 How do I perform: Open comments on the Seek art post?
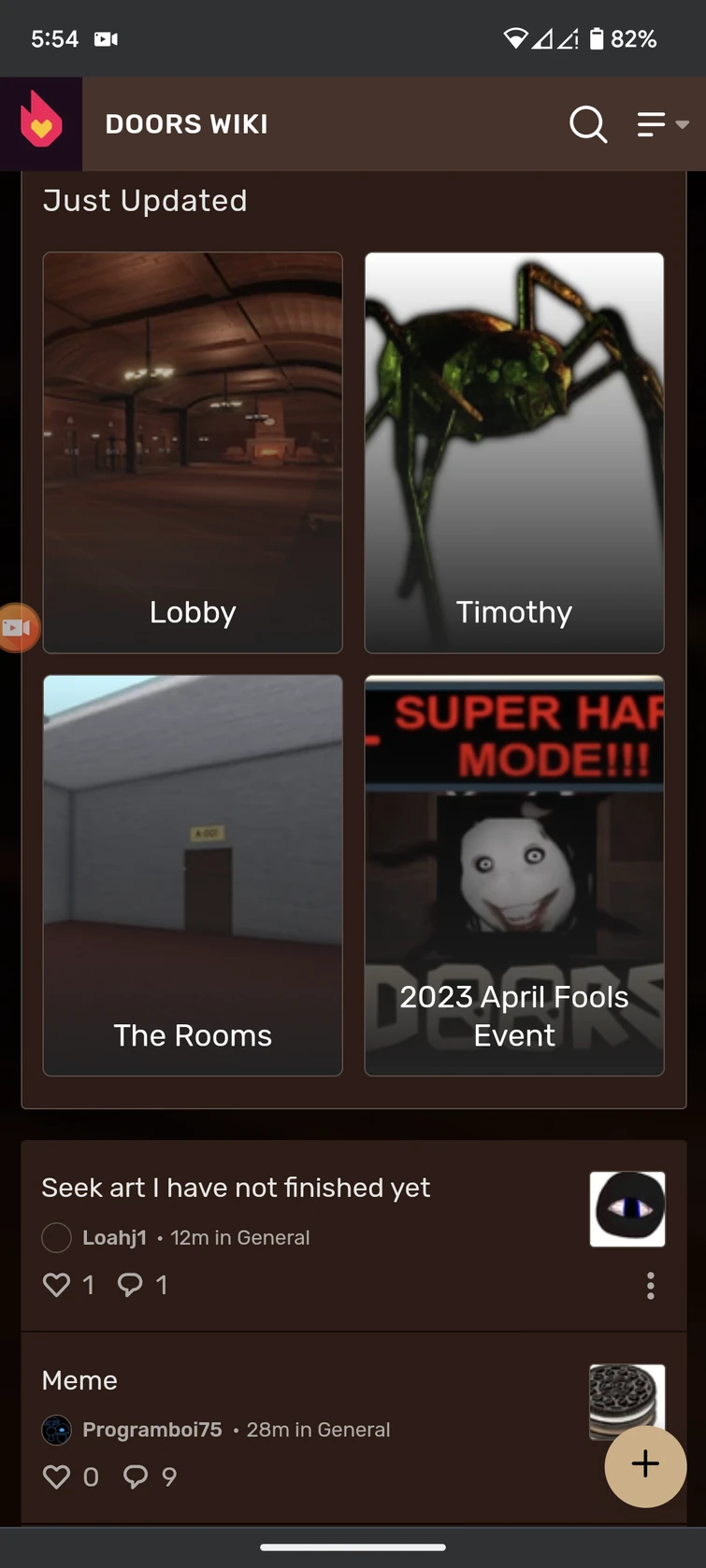132,1285
